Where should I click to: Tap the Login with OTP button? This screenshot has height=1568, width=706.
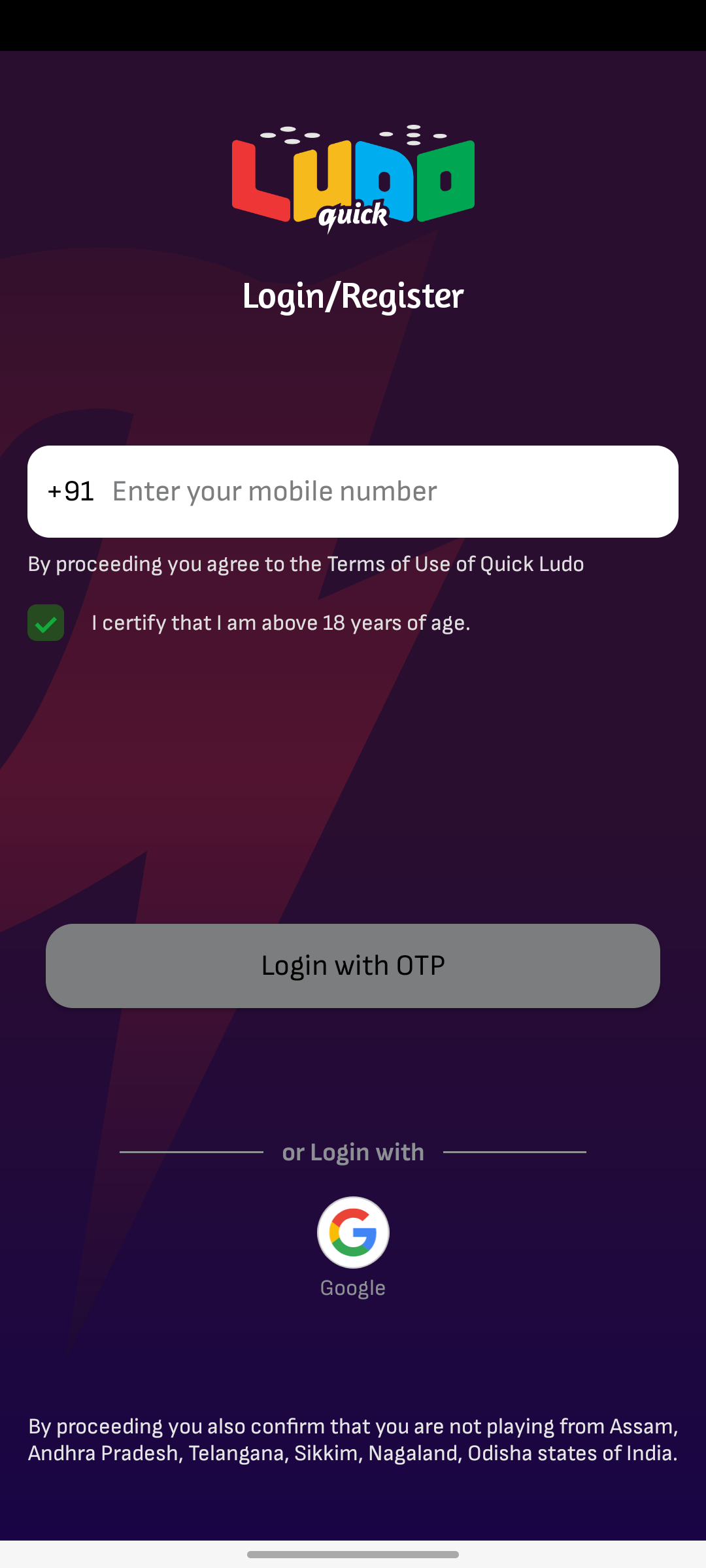(353, 966)
